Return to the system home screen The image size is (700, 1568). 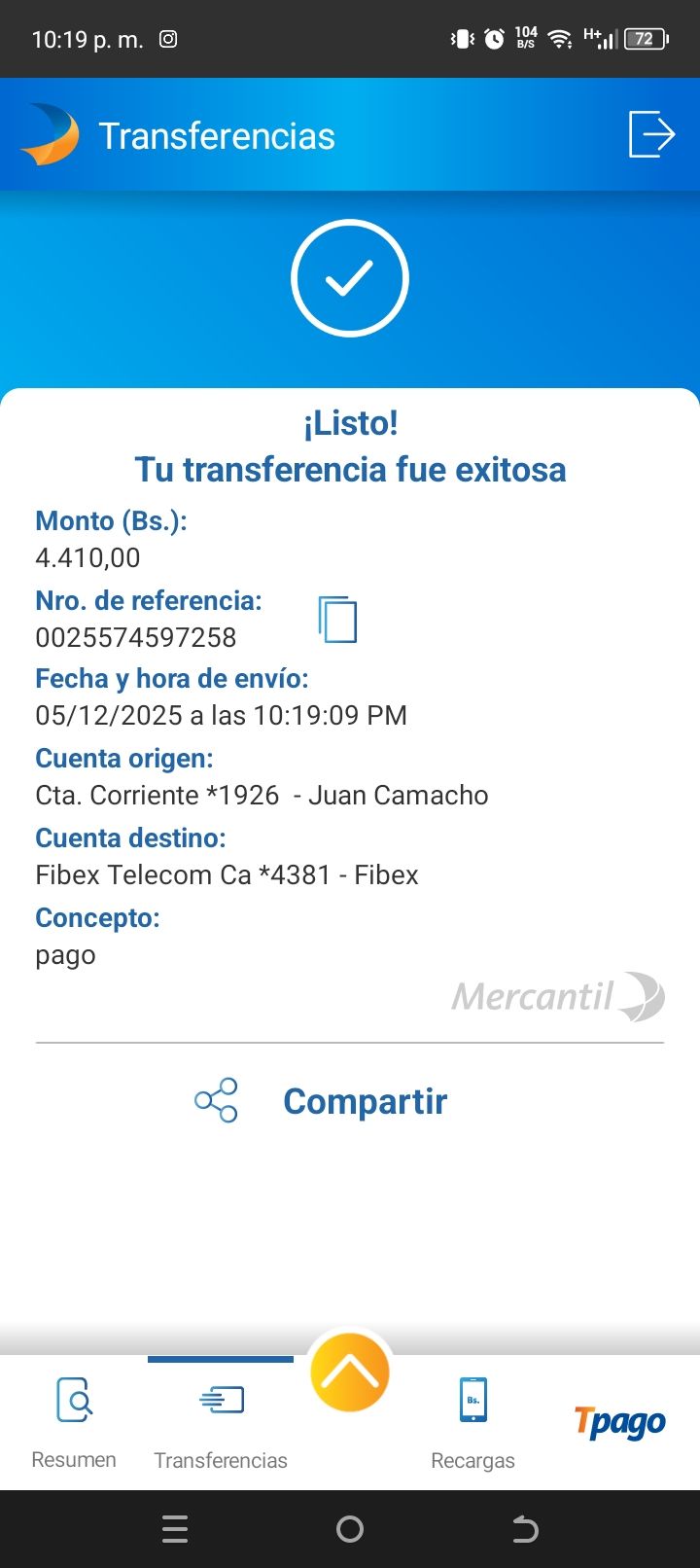point(350,1529)
